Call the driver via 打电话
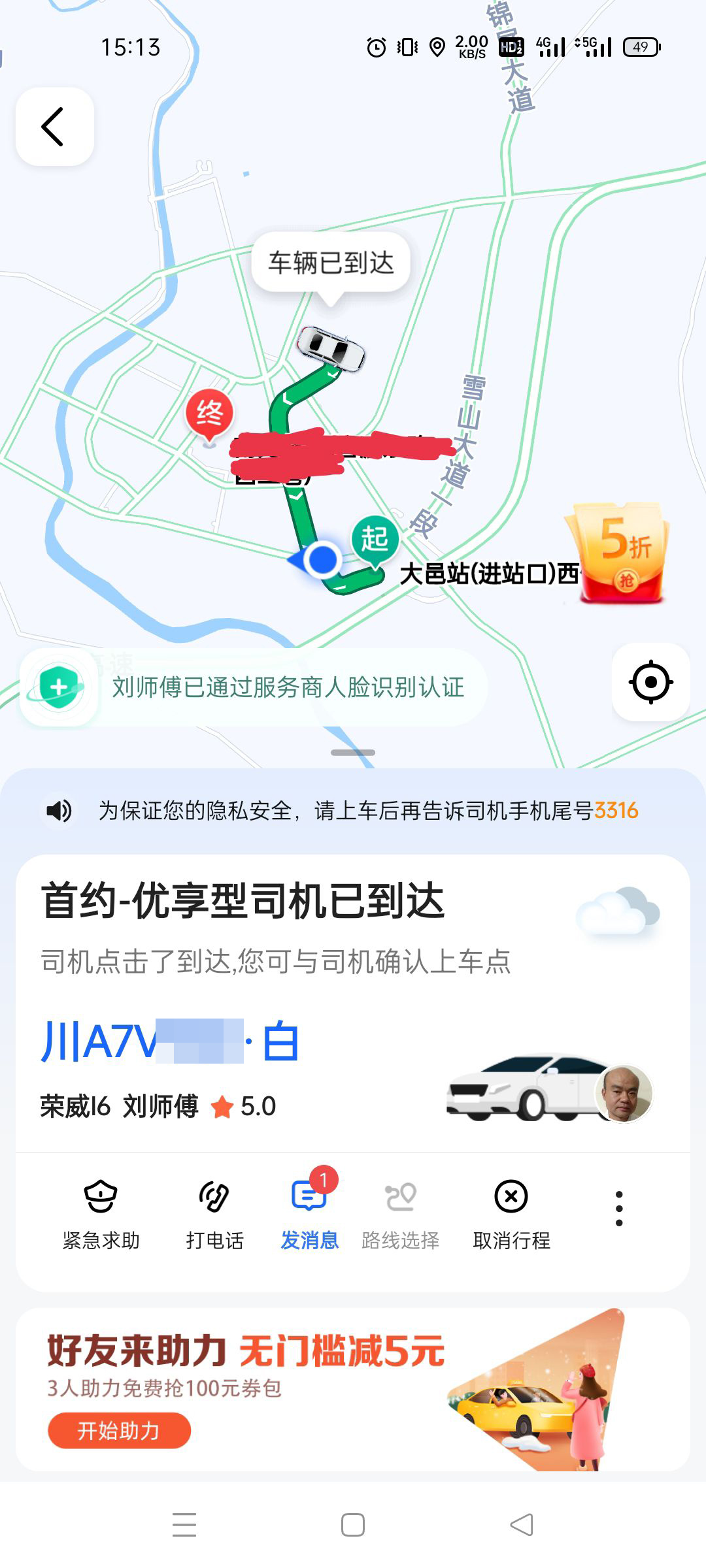This screenshot has width=706, height=1568. click(x=214, y=1215)
